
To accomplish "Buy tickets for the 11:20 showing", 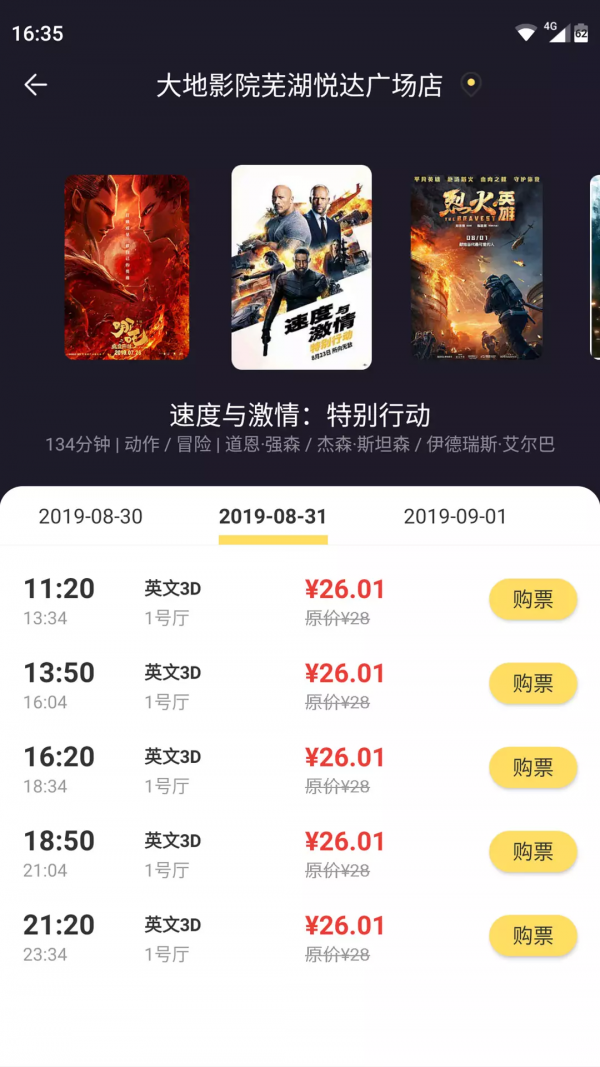I will [533, 600].
